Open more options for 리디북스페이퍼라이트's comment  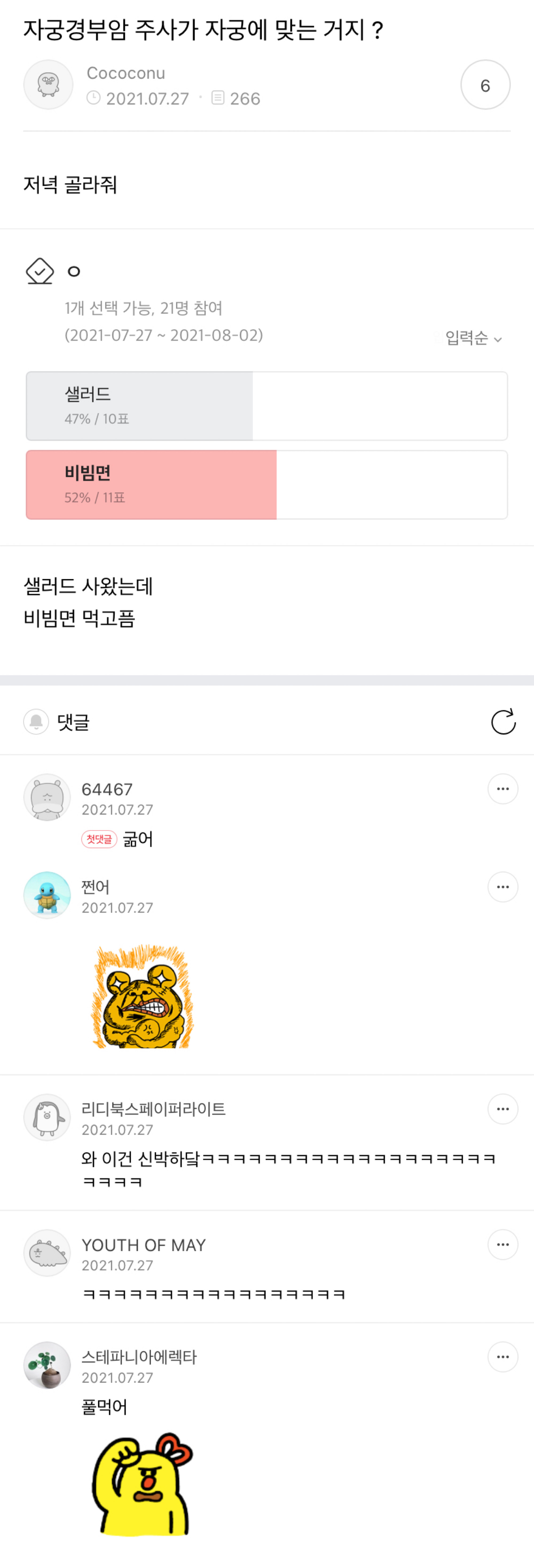coord(502,1109)
